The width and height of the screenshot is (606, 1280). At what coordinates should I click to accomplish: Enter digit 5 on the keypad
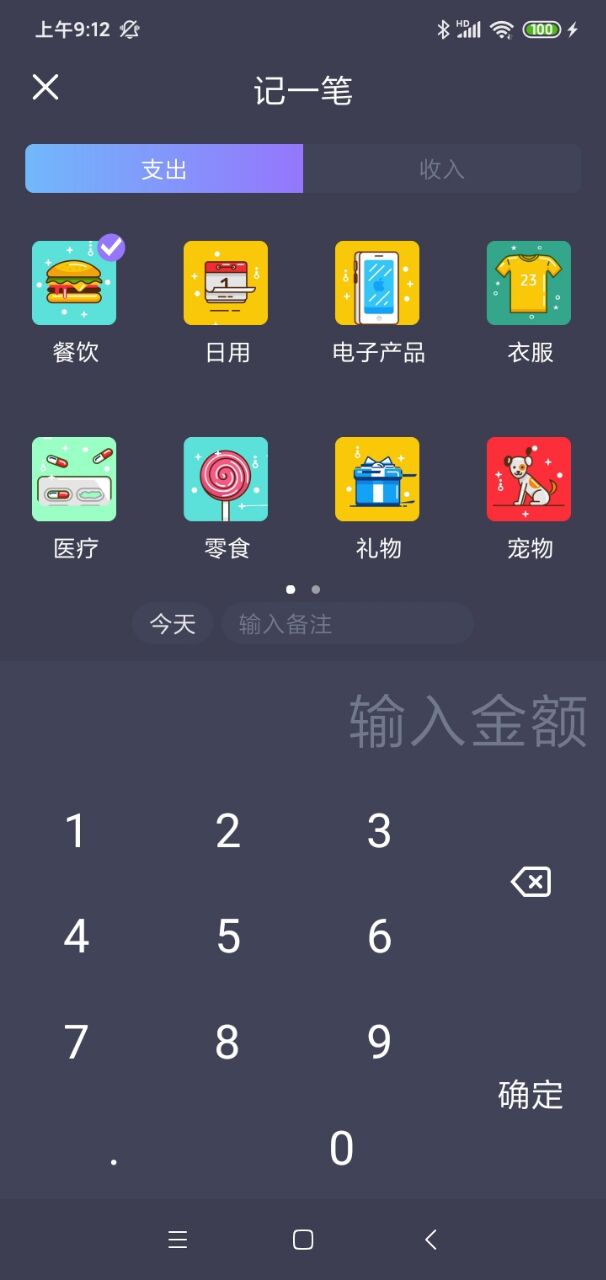click(228, 937)
